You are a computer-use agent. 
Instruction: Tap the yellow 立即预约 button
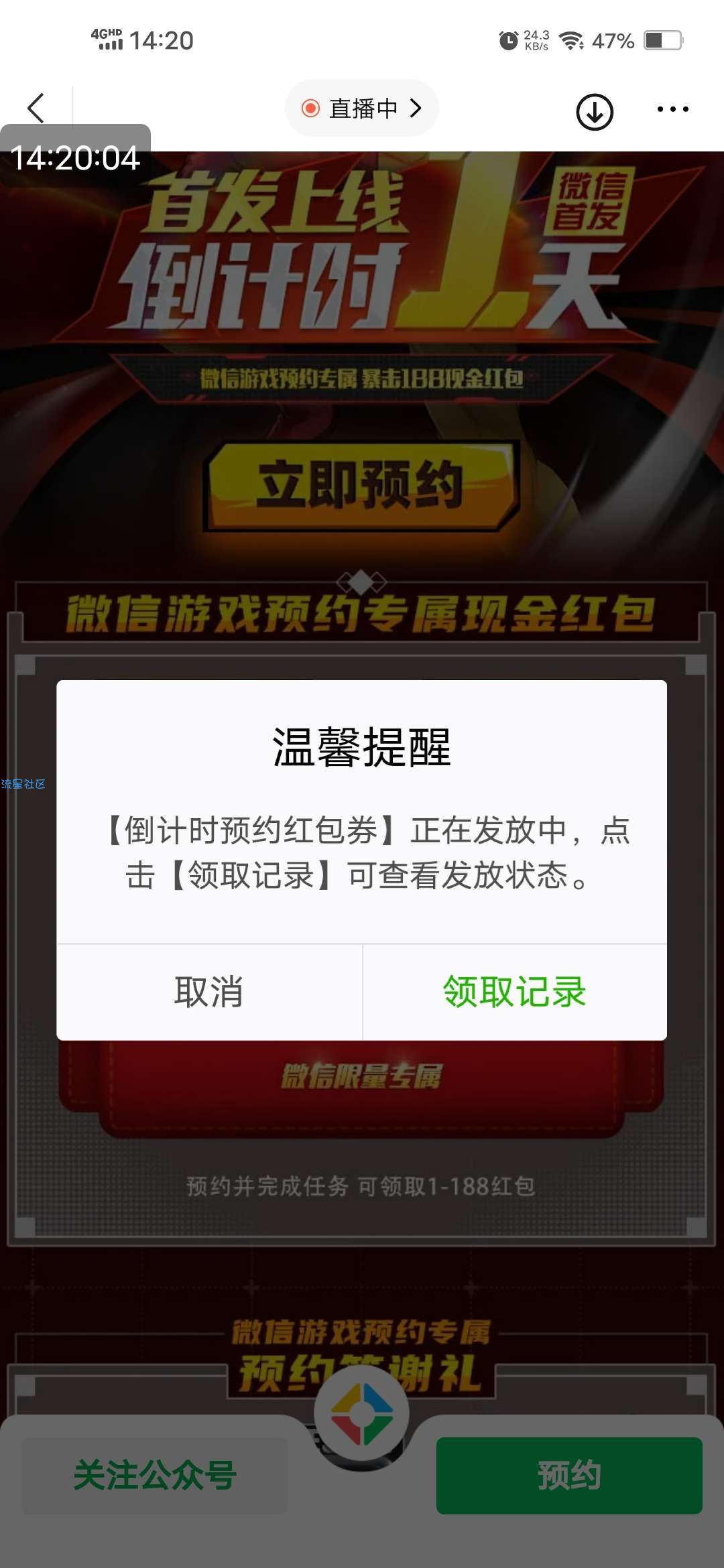tap(362, 485)
